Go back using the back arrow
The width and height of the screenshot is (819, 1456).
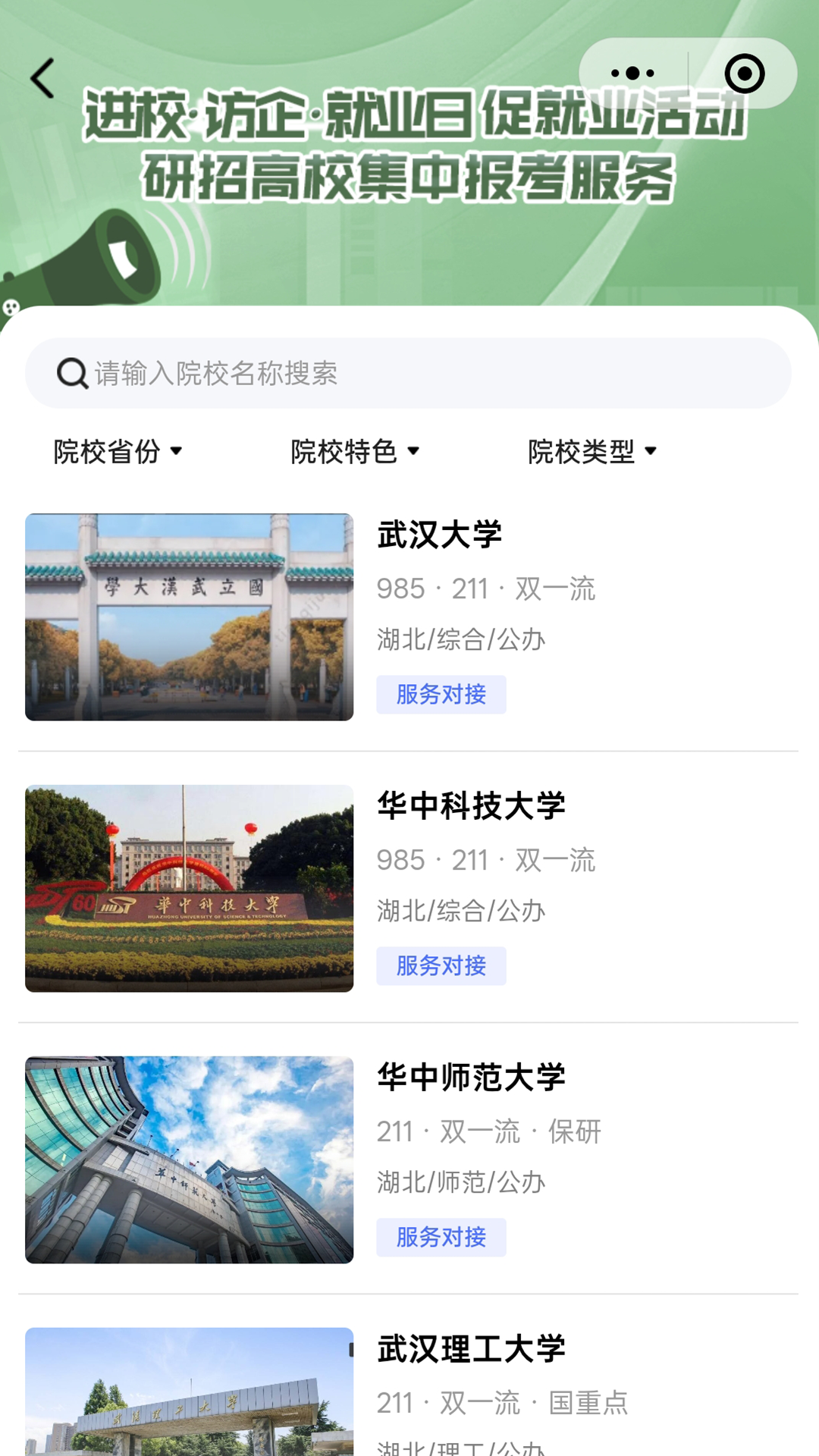pyautogui.click(x=42, y=78)
